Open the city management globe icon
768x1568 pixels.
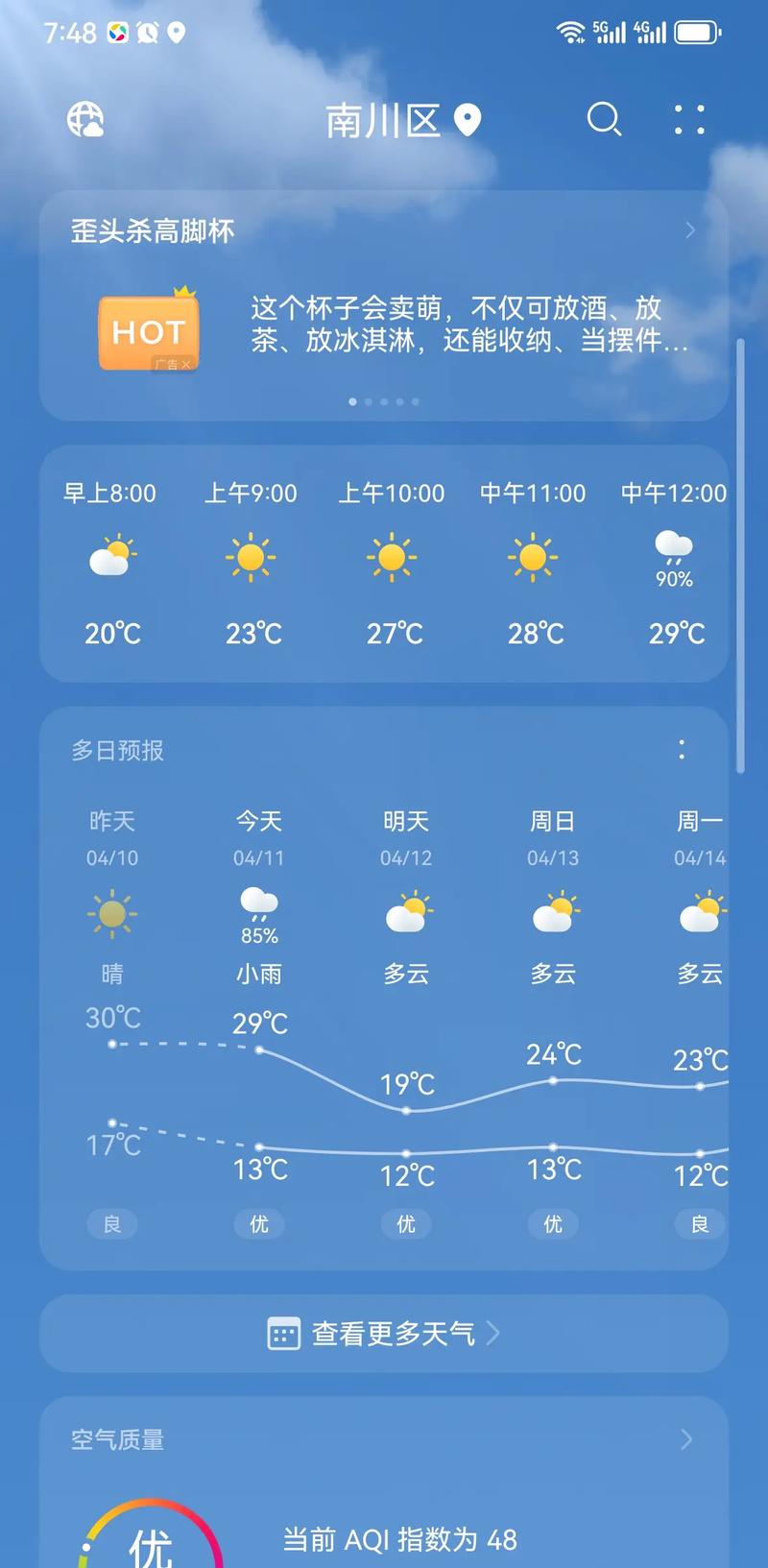pos(84,120)
